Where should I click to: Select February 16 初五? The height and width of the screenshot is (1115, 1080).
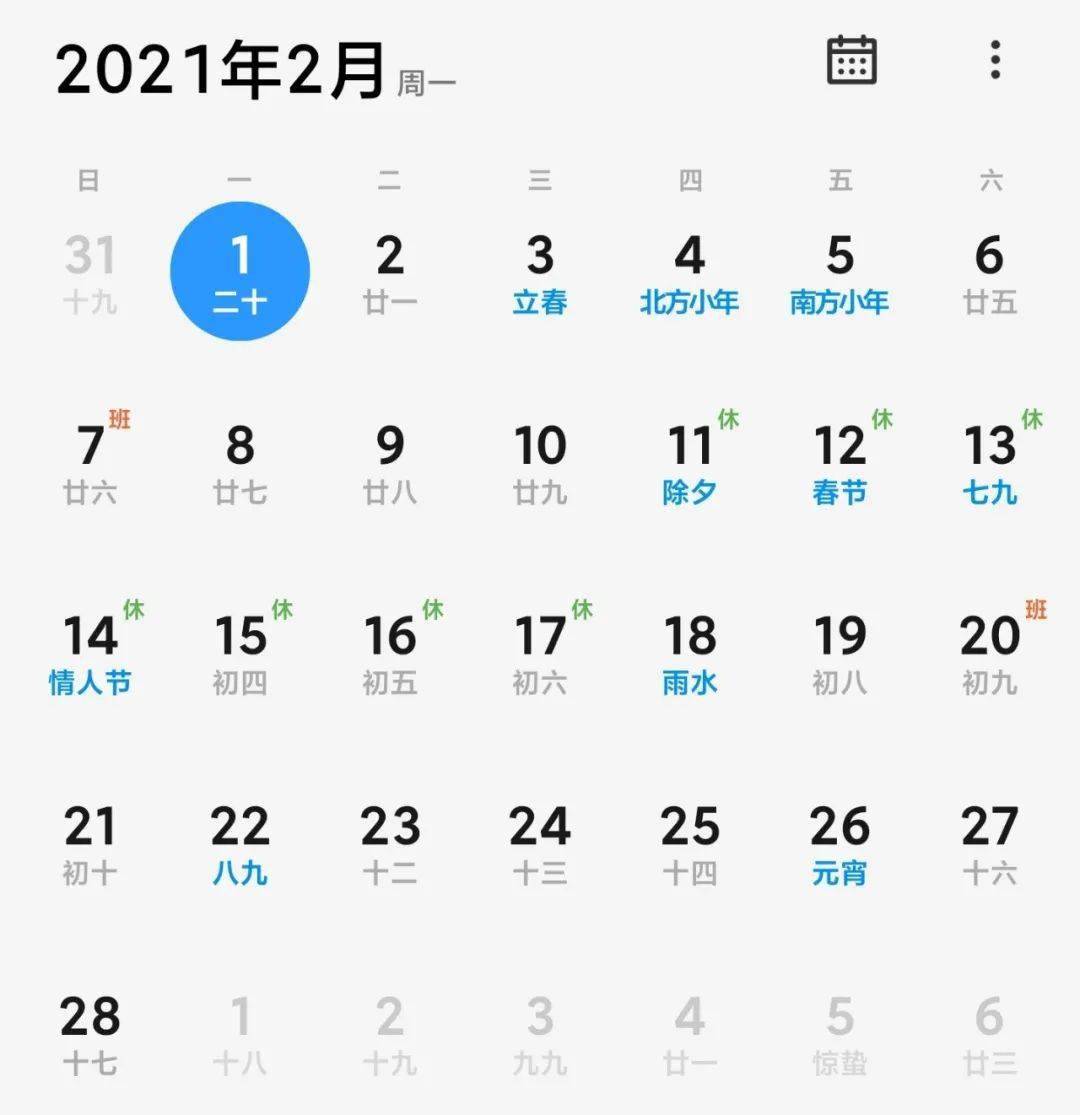(x=390, y=652)
